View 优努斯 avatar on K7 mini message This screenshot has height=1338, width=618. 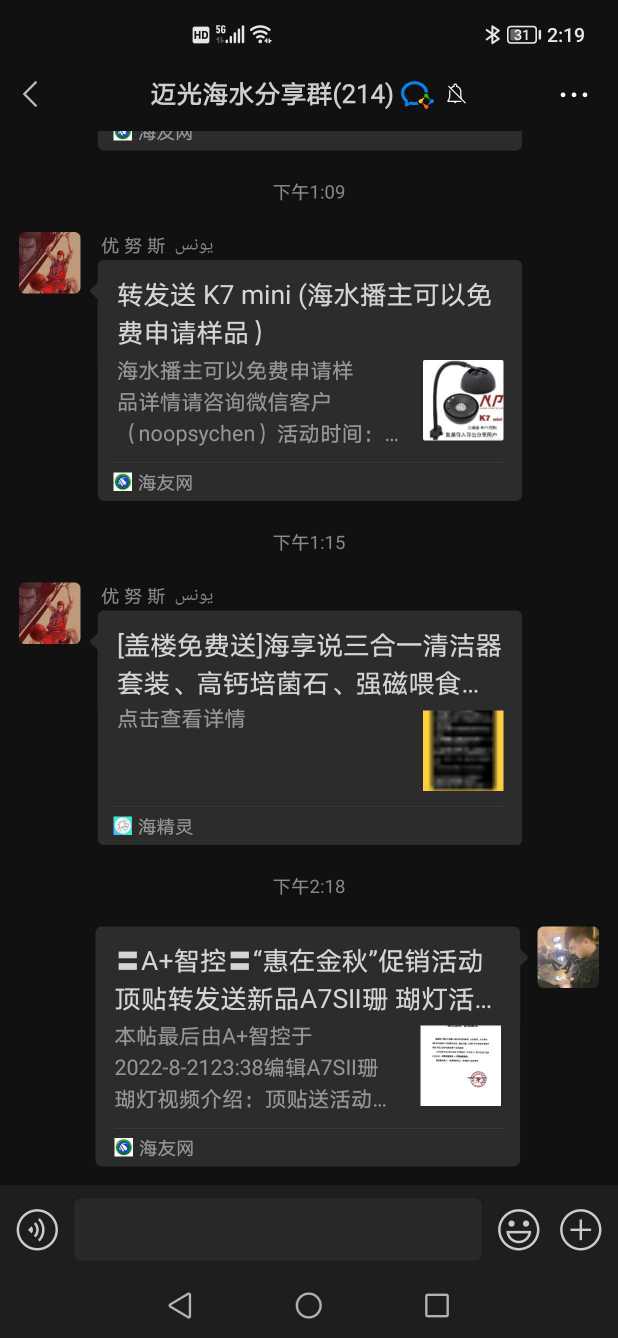(50, 263)
